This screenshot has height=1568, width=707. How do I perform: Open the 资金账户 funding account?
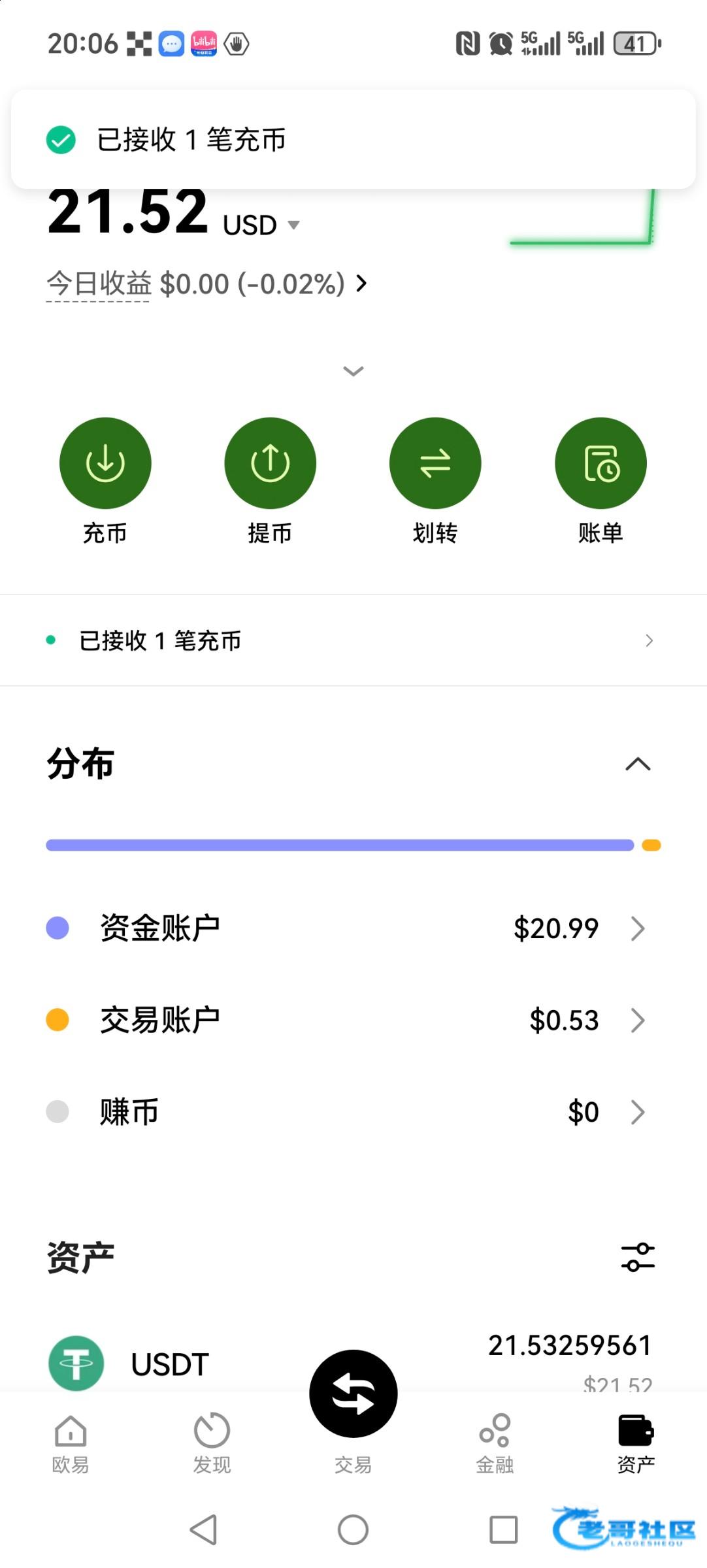(x=354, y=928)
